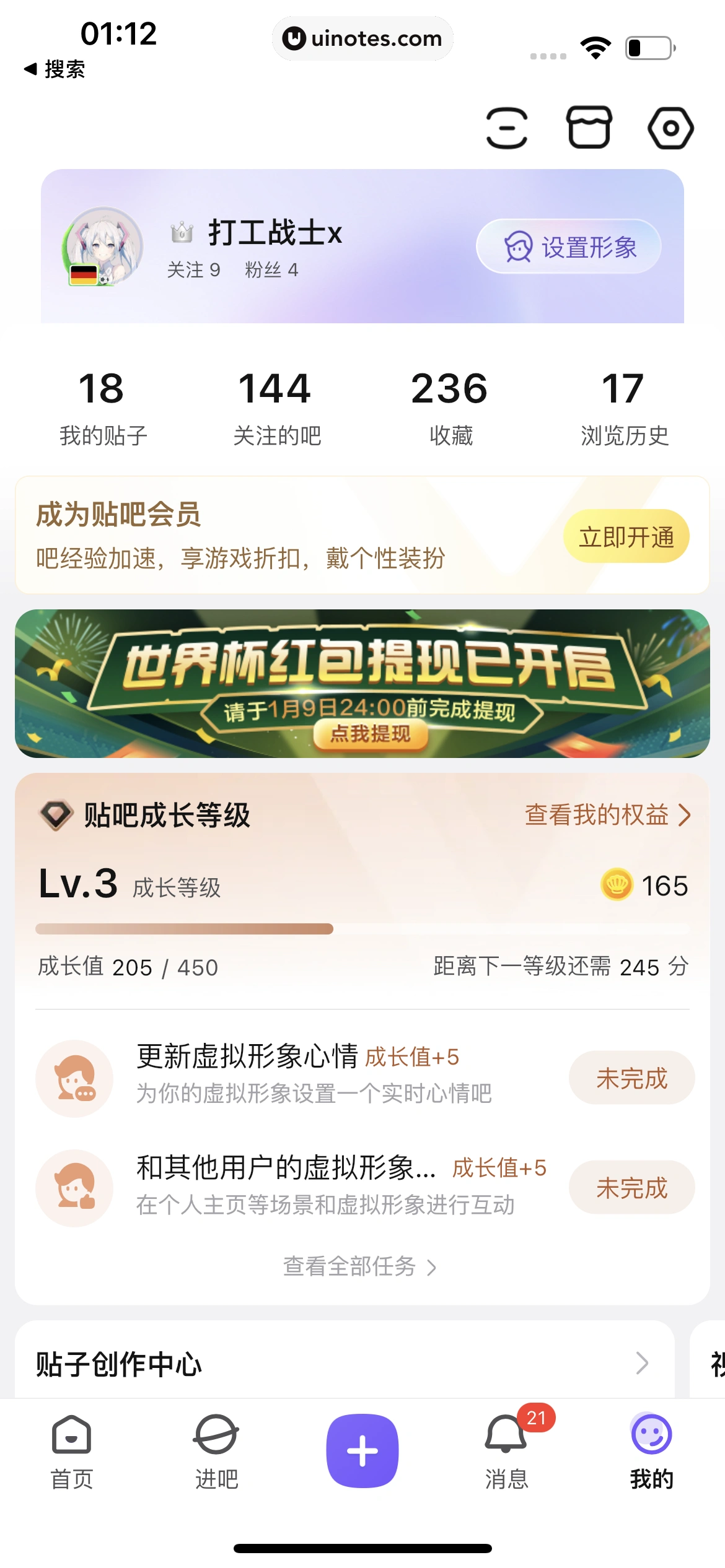This screenshot has height=1568, width=725.
Task: Open settings via the hexagon gear icon
Action: pyautogui.click(x=670, y=128)
